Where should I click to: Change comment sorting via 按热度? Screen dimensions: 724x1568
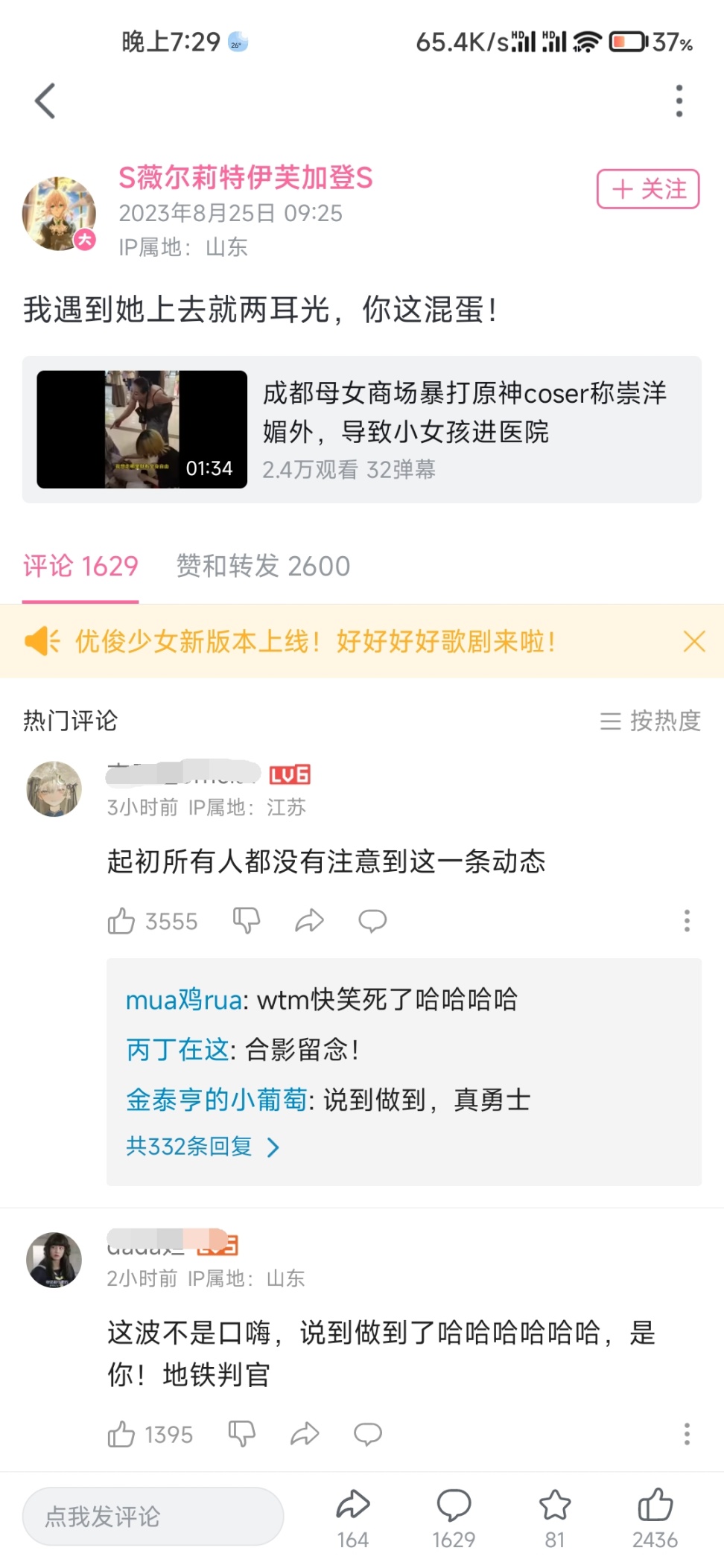pyautogui.click(x=650, y=721)
